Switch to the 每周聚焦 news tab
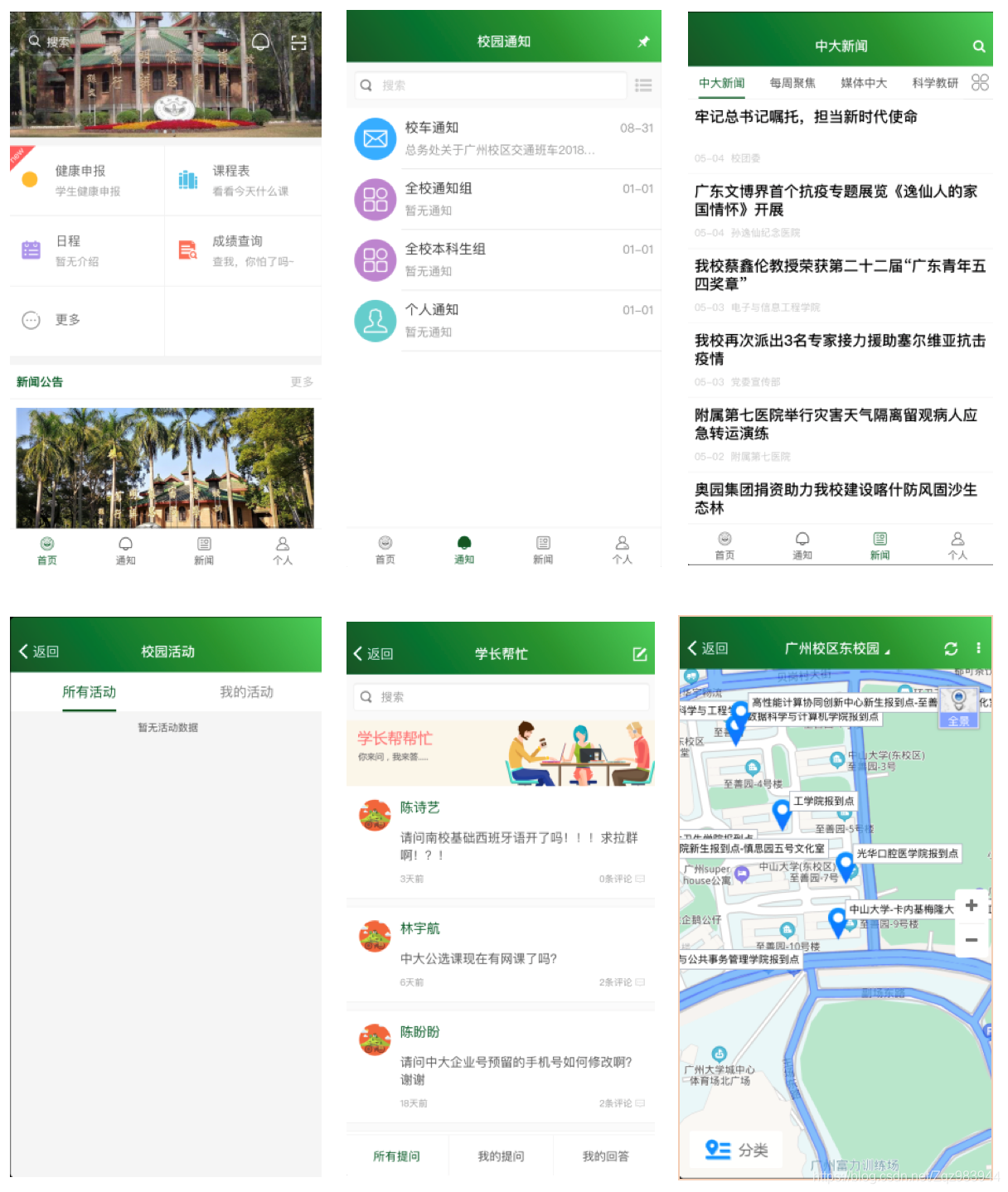 pos(792,83)
